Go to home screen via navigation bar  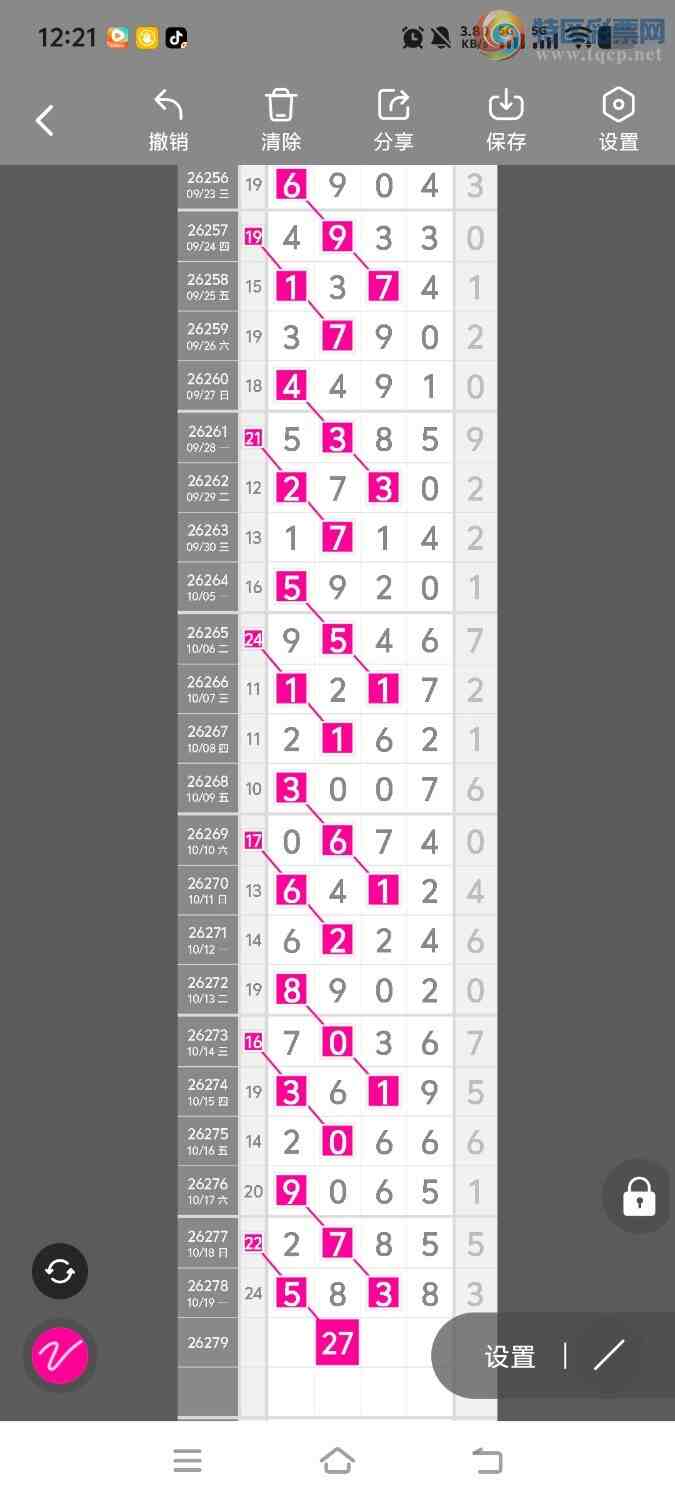point(337,1461)
